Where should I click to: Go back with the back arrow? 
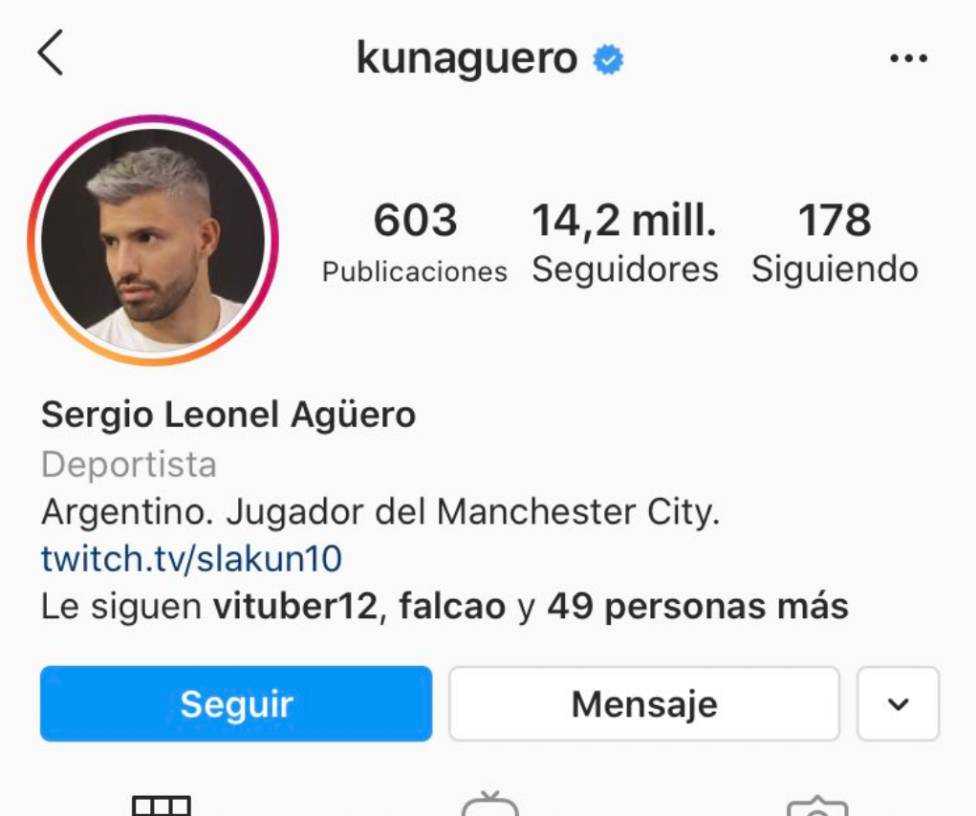pos(50,54)
